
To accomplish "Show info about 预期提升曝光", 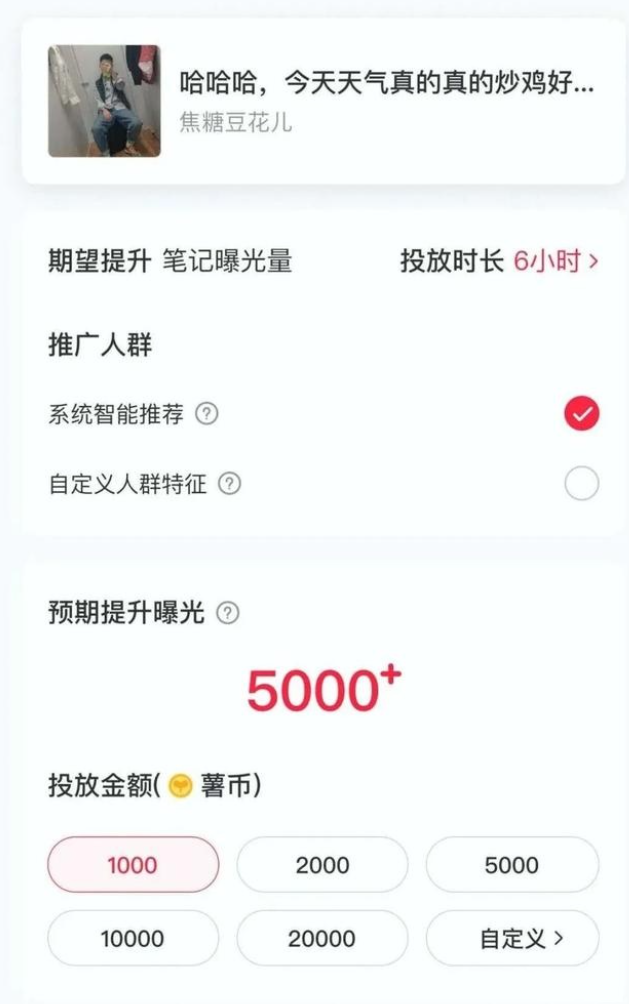I will 228,613.
